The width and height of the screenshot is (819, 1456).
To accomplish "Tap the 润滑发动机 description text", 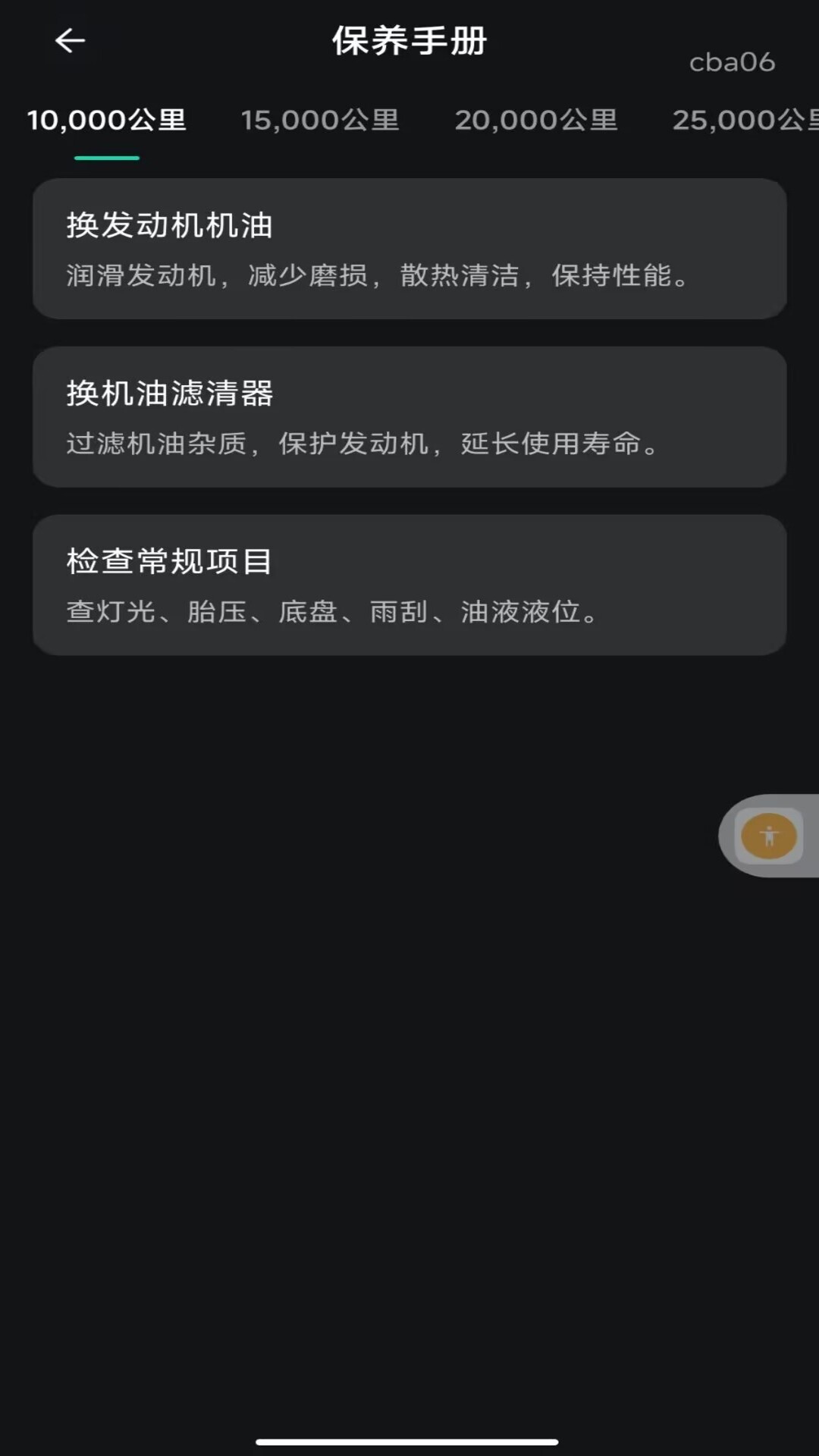I will 377,278.
